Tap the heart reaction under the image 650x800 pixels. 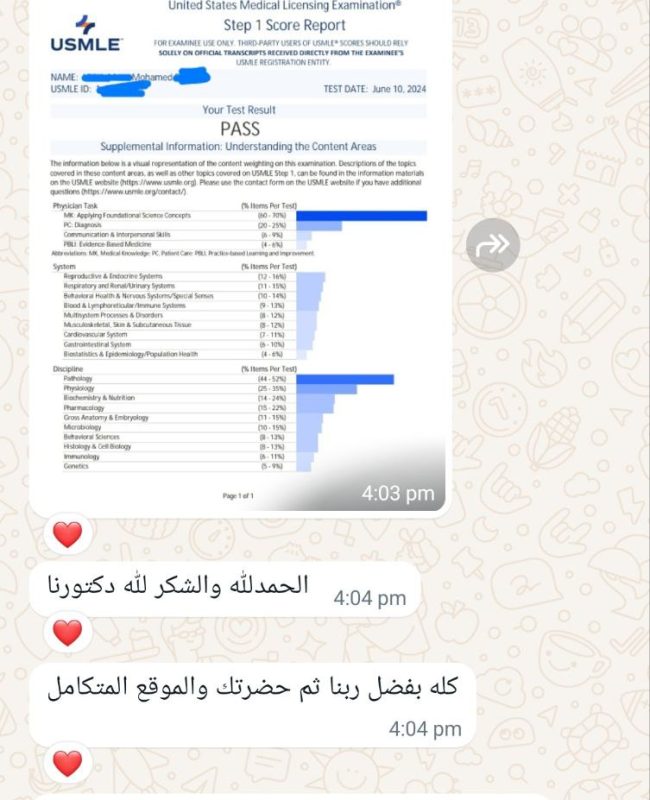point(67,535)
